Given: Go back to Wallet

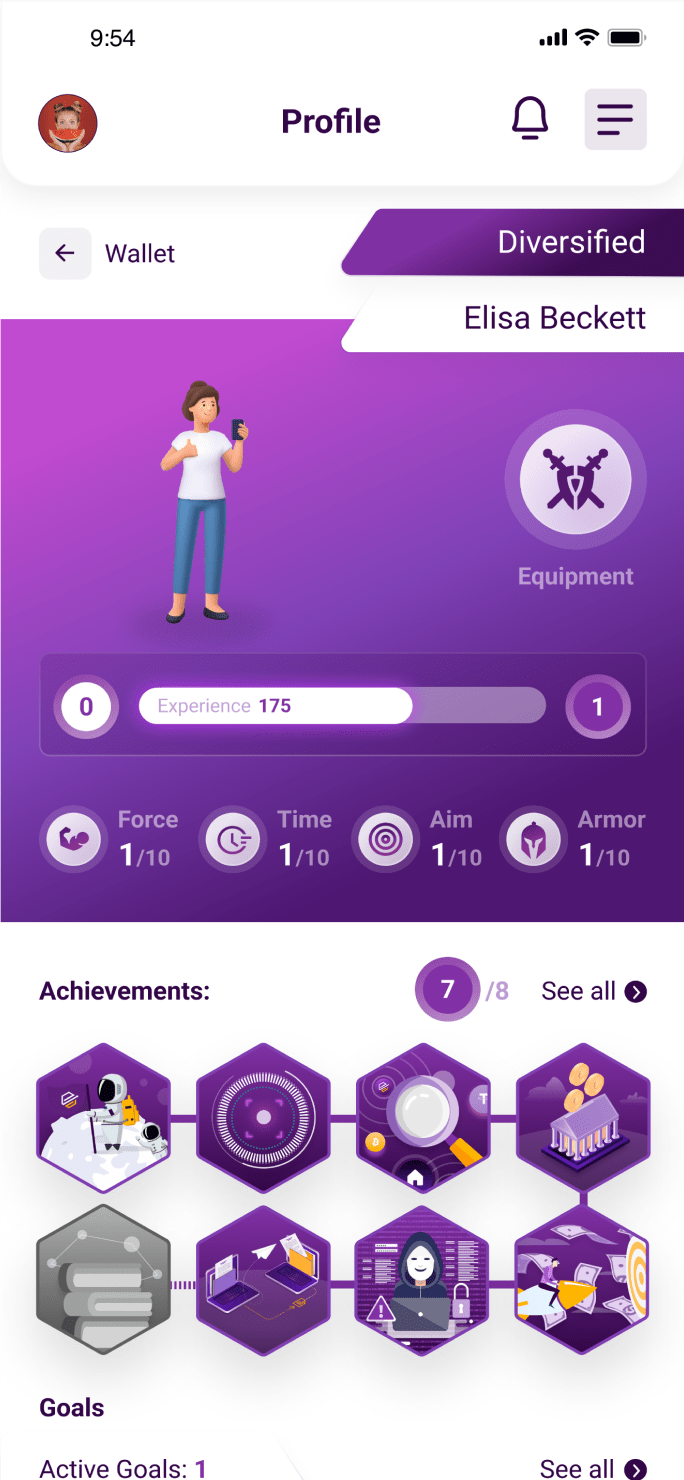Looking at the screenshot, I should coord(66,253).
